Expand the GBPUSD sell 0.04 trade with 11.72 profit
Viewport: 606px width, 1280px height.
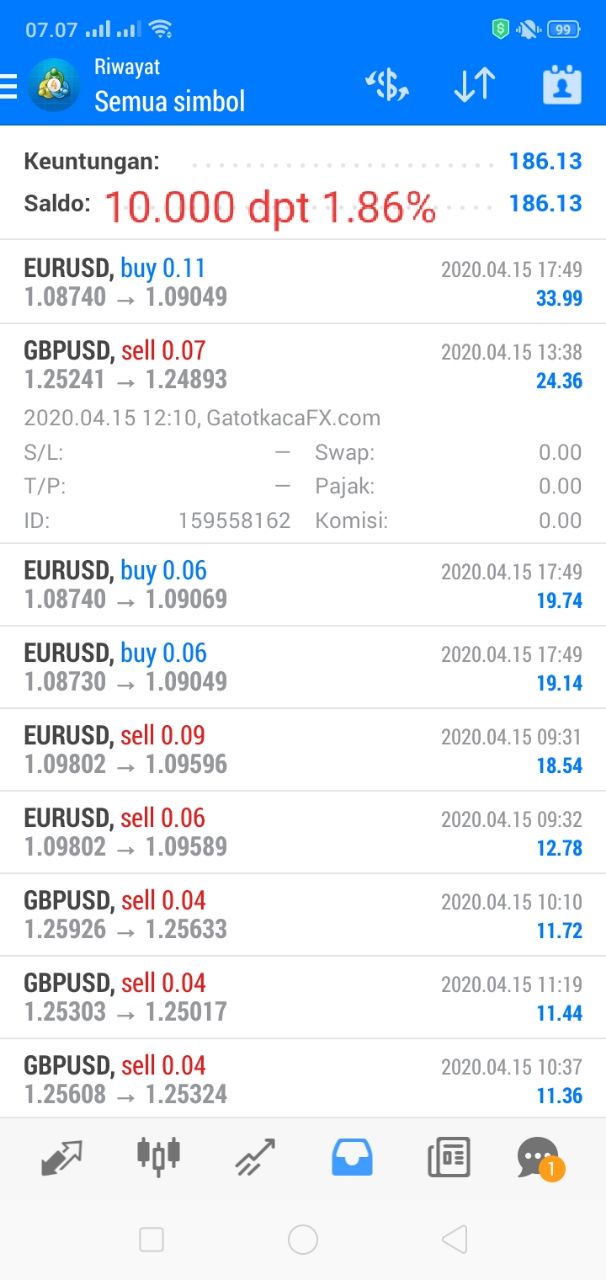[303, 915]
